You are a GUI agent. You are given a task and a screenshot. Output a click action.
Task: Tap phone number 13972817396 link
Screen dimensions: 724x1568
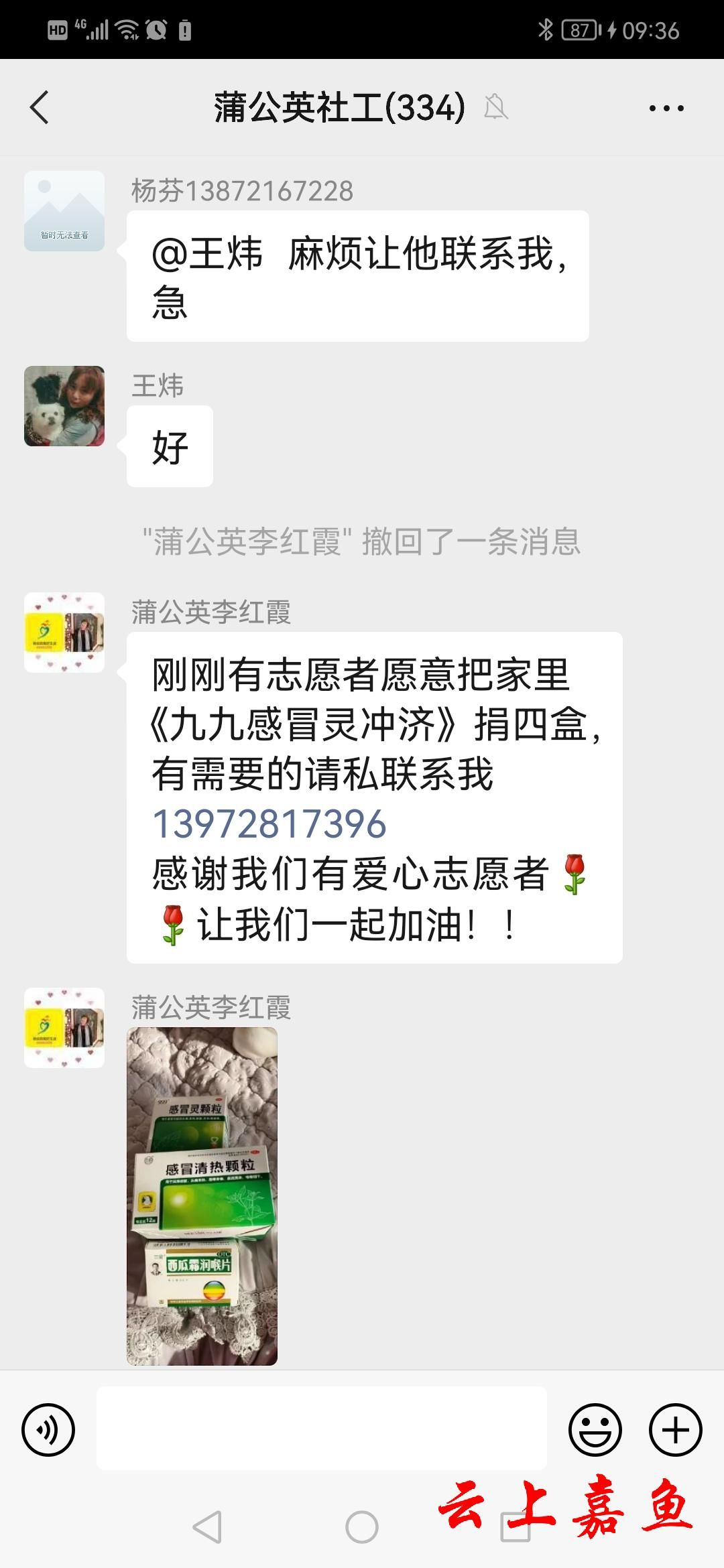[x=269, y=824]
